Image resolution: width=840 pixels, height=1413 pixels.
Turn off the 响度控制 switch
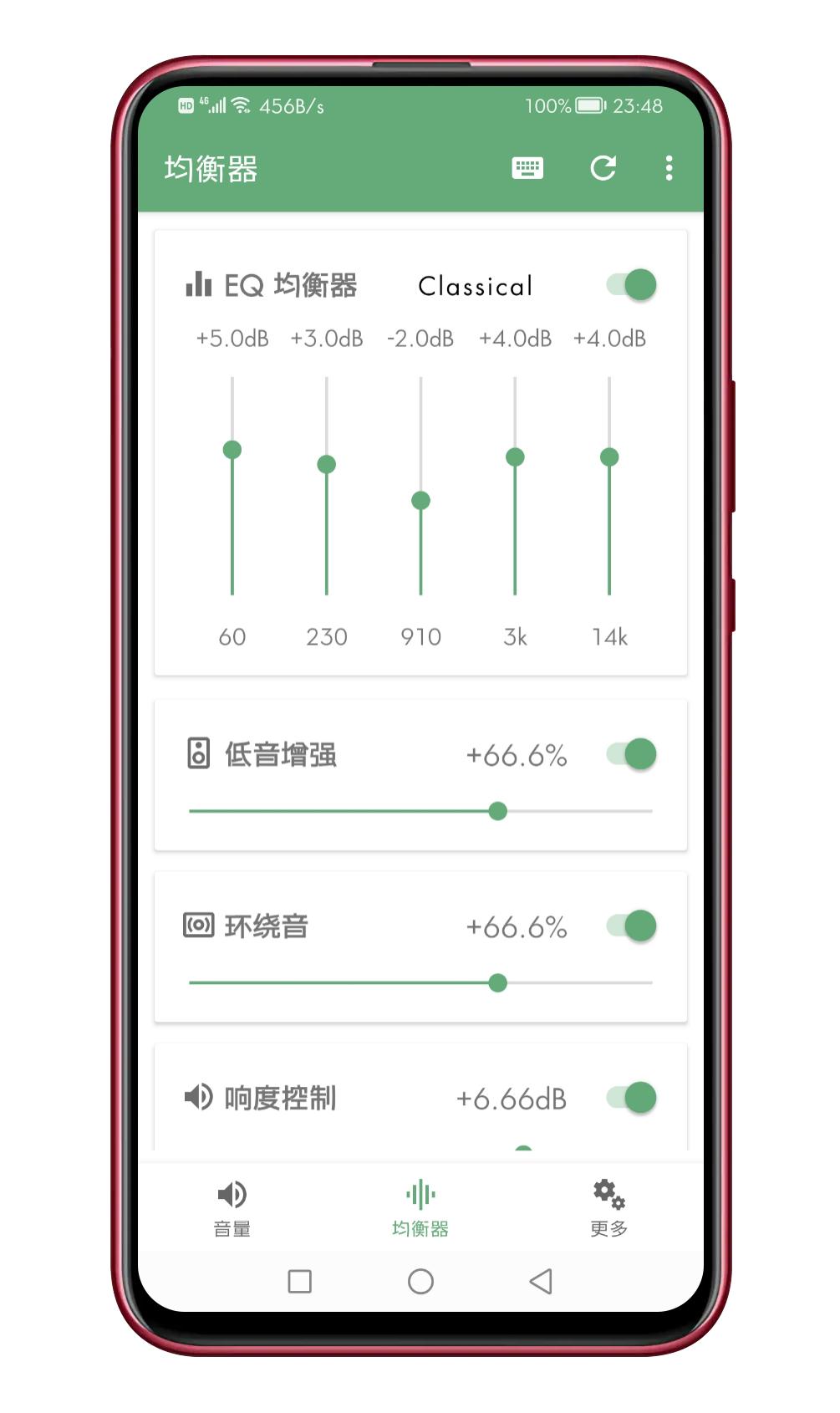[x=632, y=1097]
